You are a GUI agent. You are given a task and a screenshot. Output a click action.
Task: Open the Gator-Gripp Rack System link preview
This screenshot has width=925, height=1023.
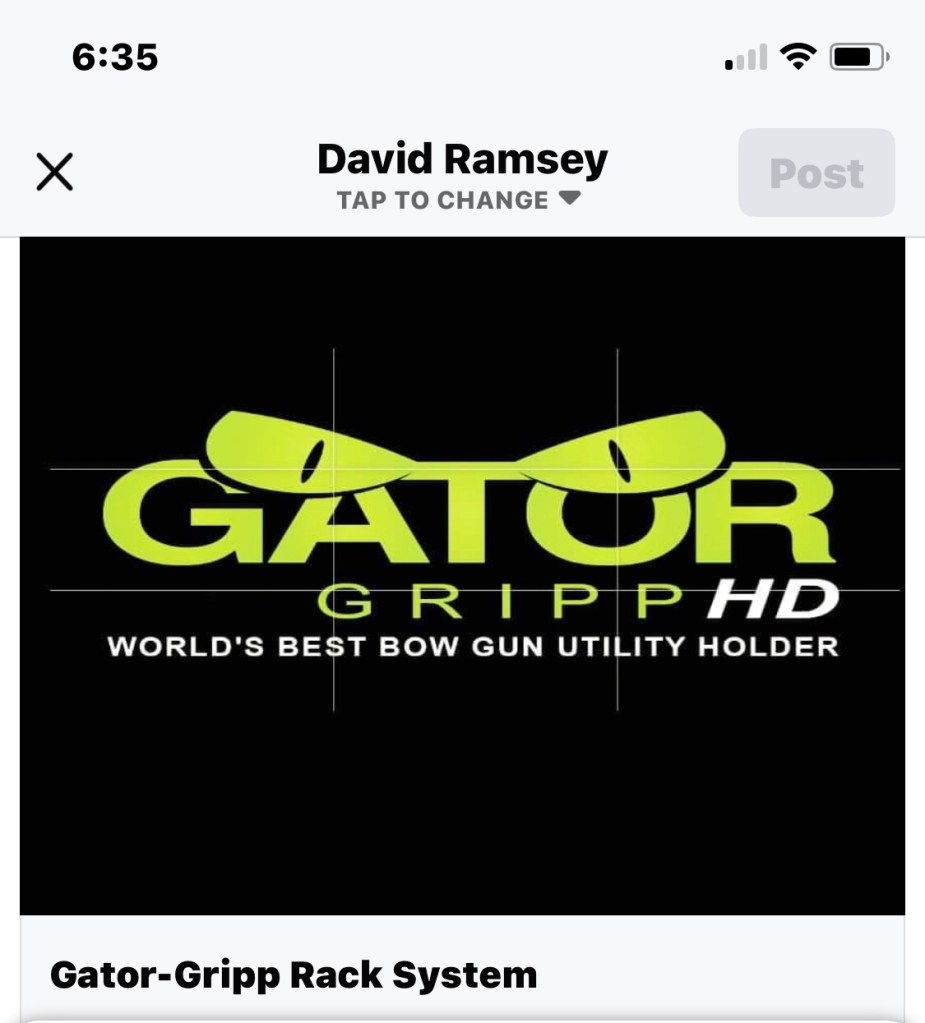tap(294, 974)
